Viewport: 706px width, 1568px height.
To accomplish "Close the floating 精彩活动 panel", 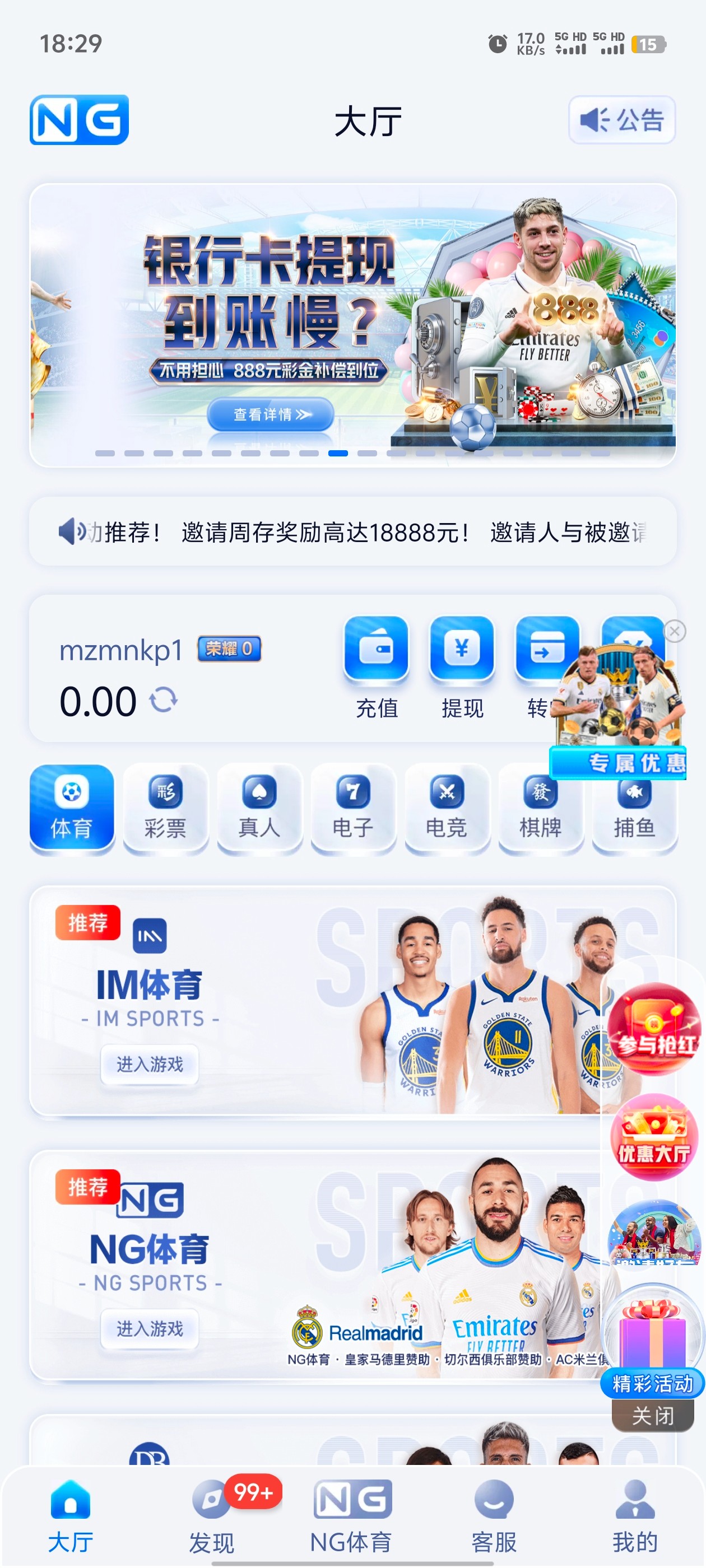I will tap(653, 1416).
